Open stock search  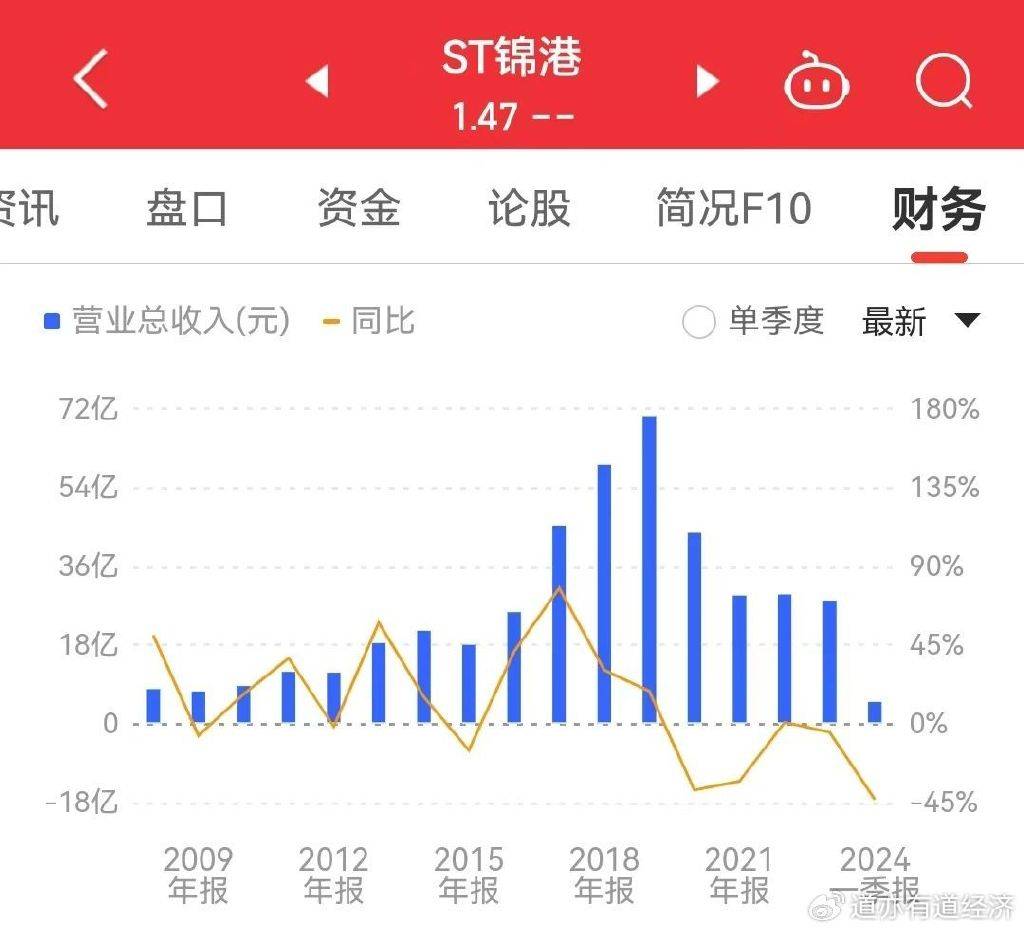click(x=943, y=80)
